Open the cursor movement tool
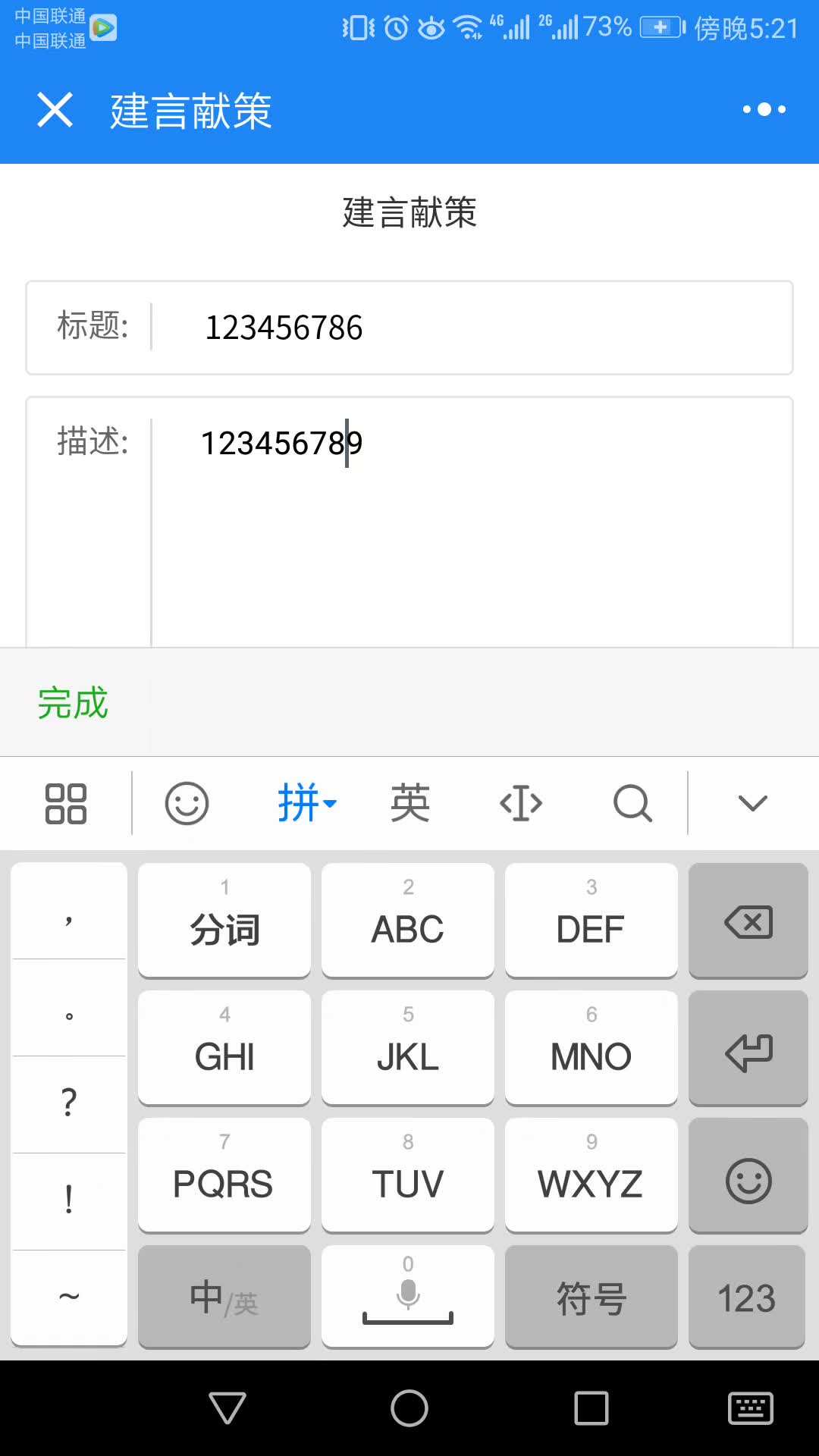This screenshot has width=819, height=1456. pos(521,803)
